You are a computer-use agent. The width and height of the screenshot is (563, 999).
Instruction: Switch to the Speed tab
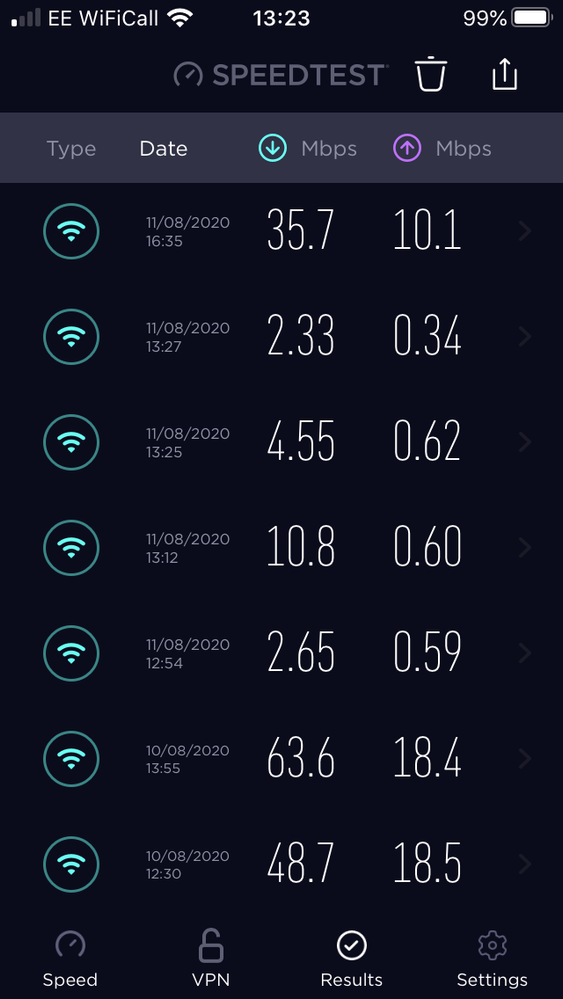(70, 958)
